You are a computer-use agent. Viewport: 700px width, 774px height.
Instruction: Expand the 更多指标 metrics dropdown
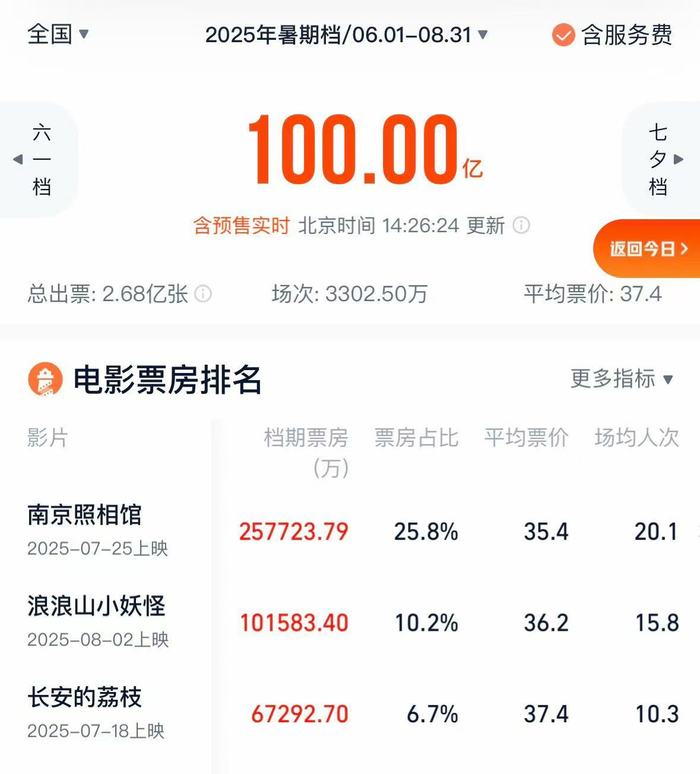[x=622, y=379]
